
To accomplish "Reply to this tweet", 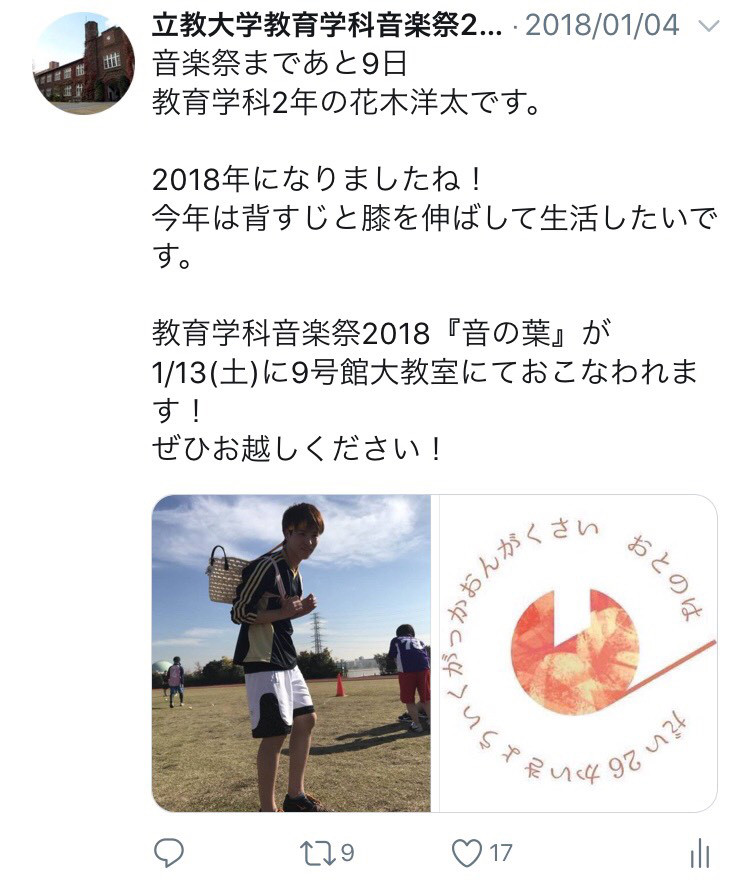I will coord(169,853).
